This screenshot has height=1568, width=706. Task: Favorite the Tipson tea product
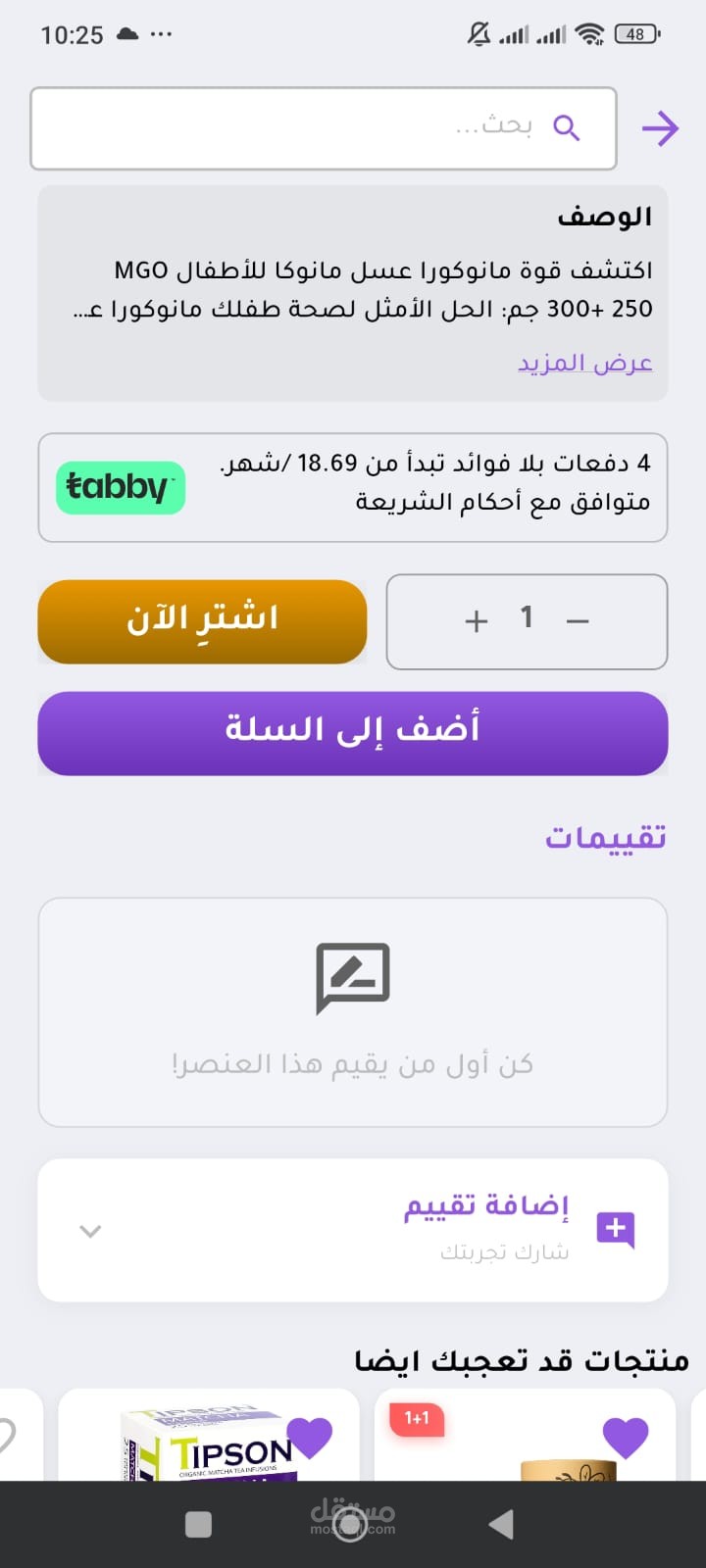(310, 1438)
